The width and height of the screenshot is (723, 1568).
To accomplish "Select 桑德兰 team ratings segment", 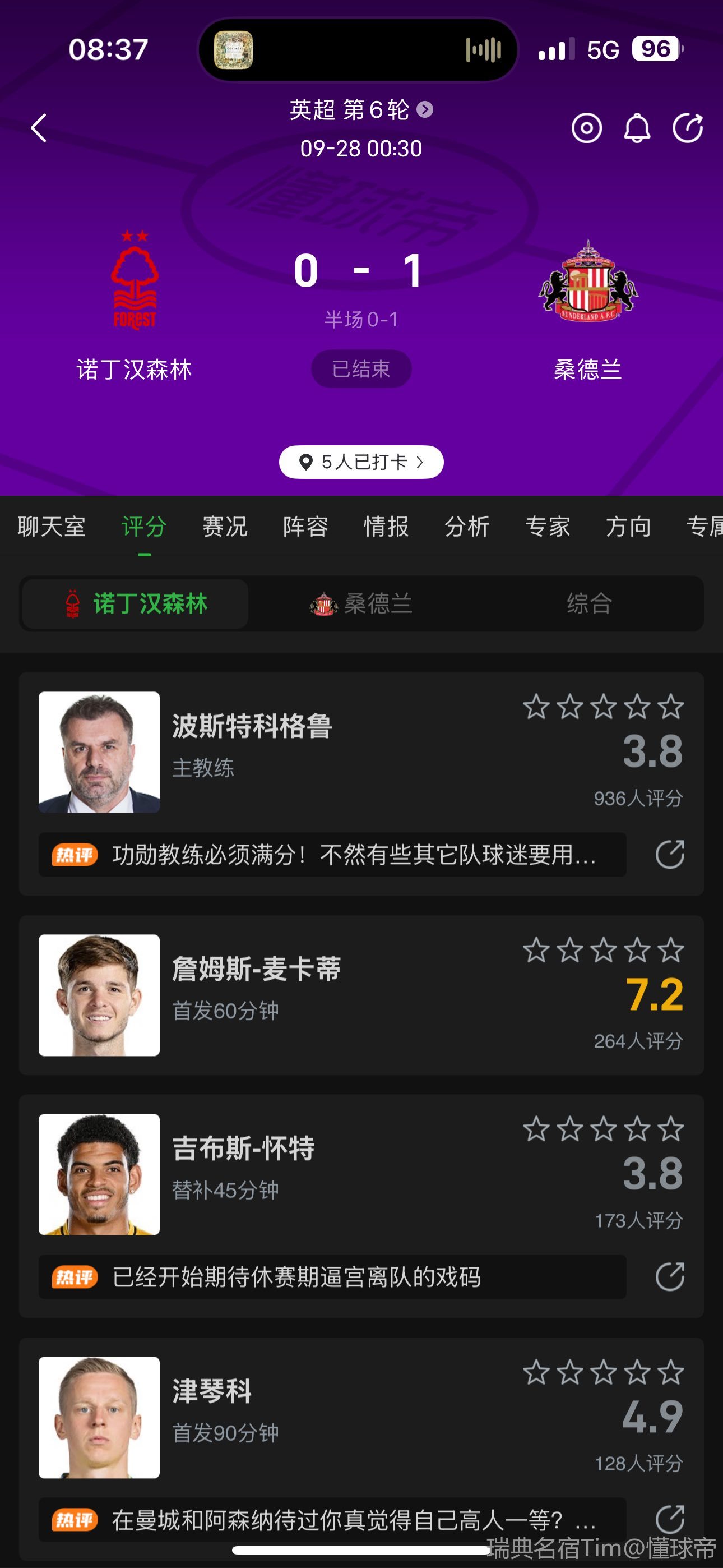I will tap(361, 604).
